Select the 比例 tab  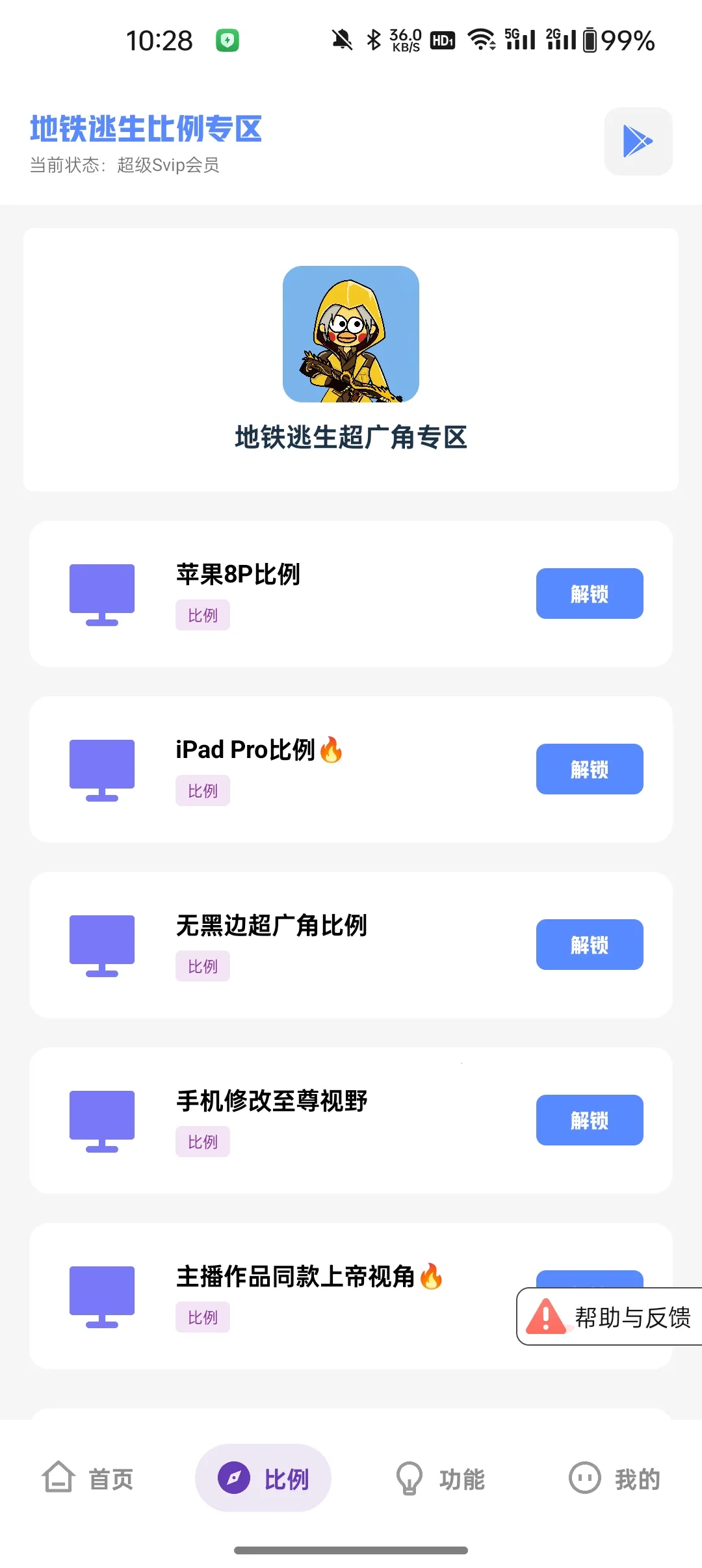pos(263,1478)
